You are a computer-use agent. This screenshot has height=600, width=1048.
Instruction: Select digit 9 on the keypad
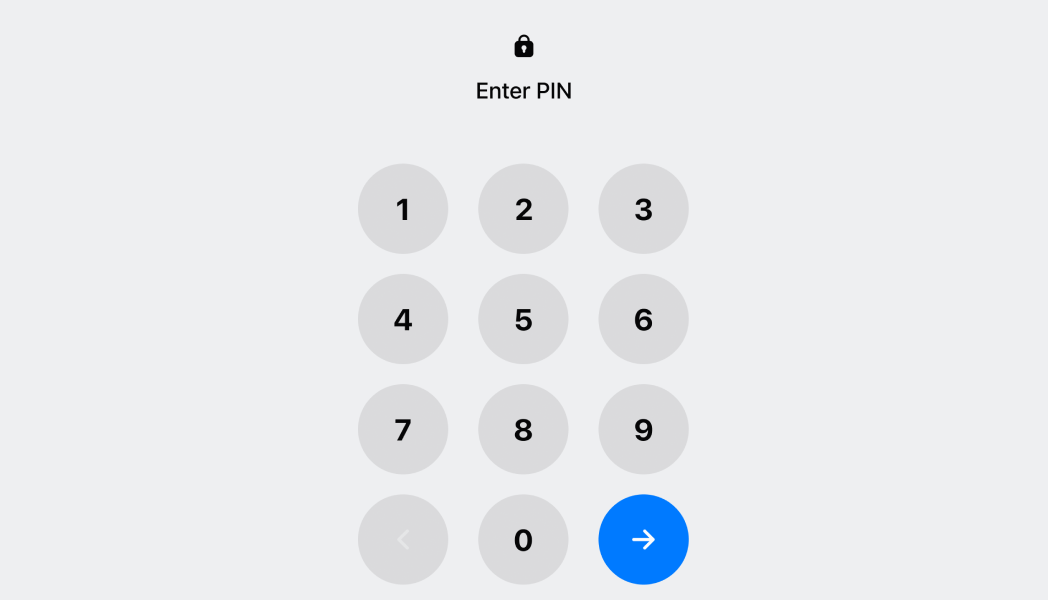point(643,429)
